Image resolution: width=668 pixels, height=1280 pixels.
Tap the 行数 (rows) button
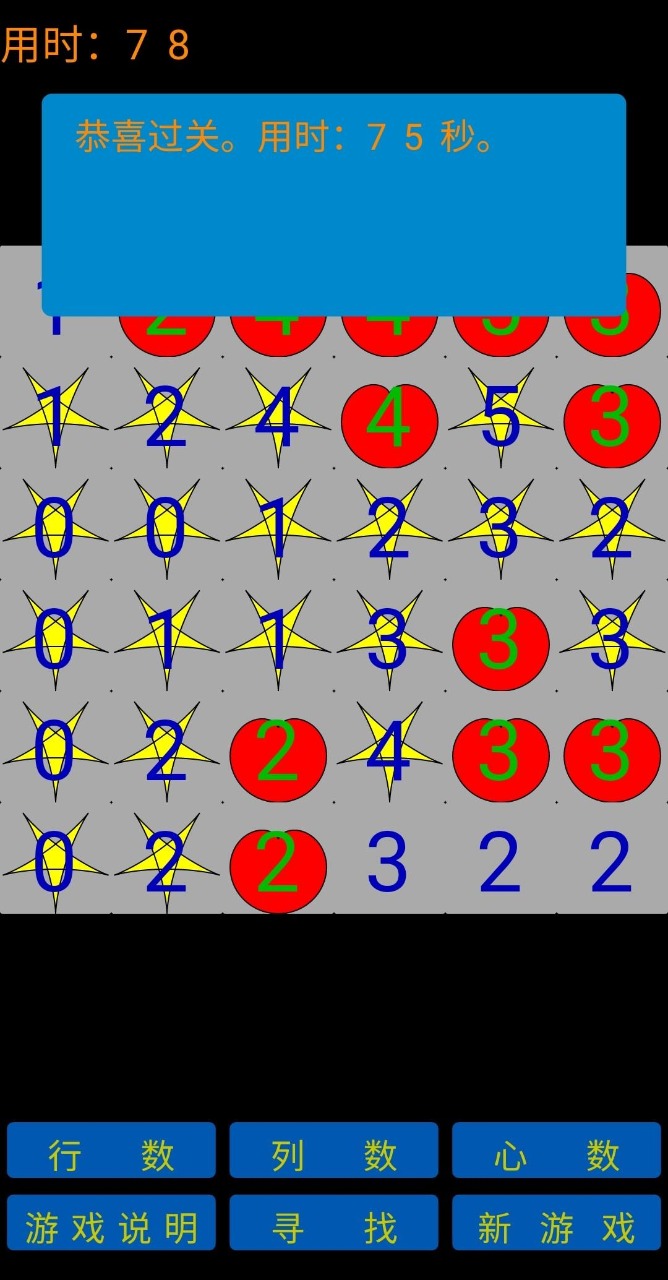point(111,1150)
